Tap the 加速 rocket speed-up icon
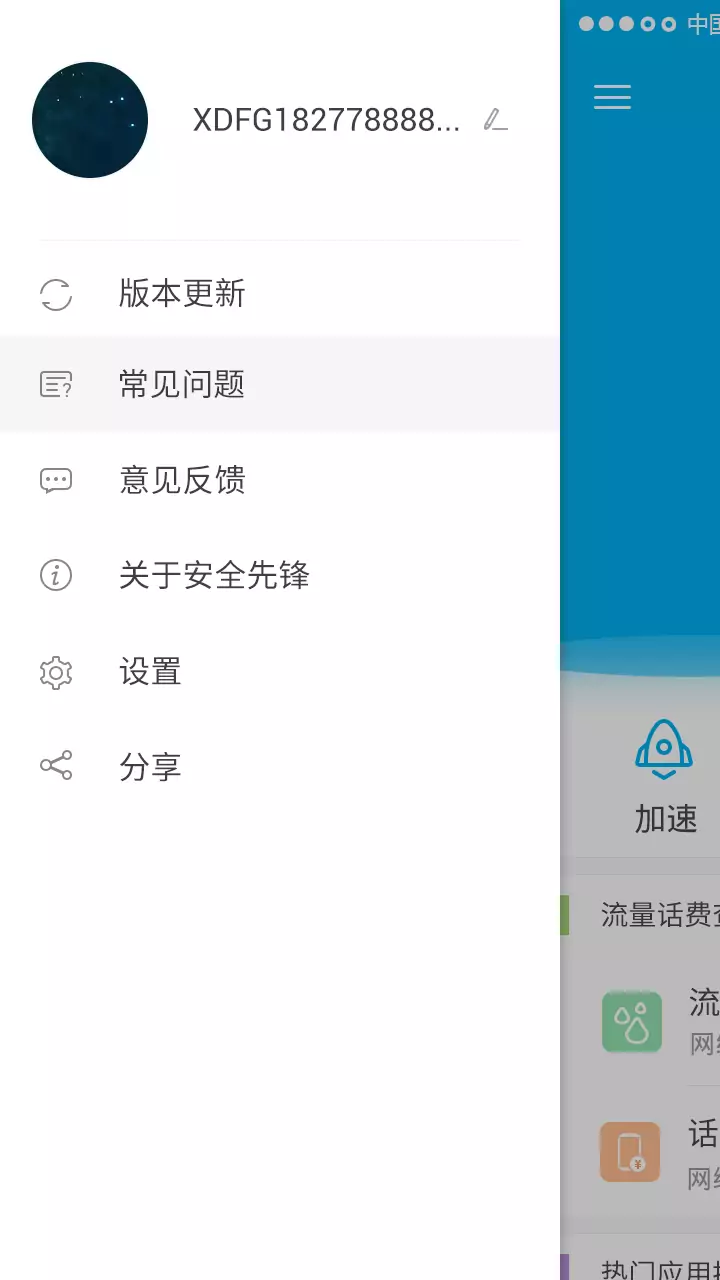 [665, 750]
